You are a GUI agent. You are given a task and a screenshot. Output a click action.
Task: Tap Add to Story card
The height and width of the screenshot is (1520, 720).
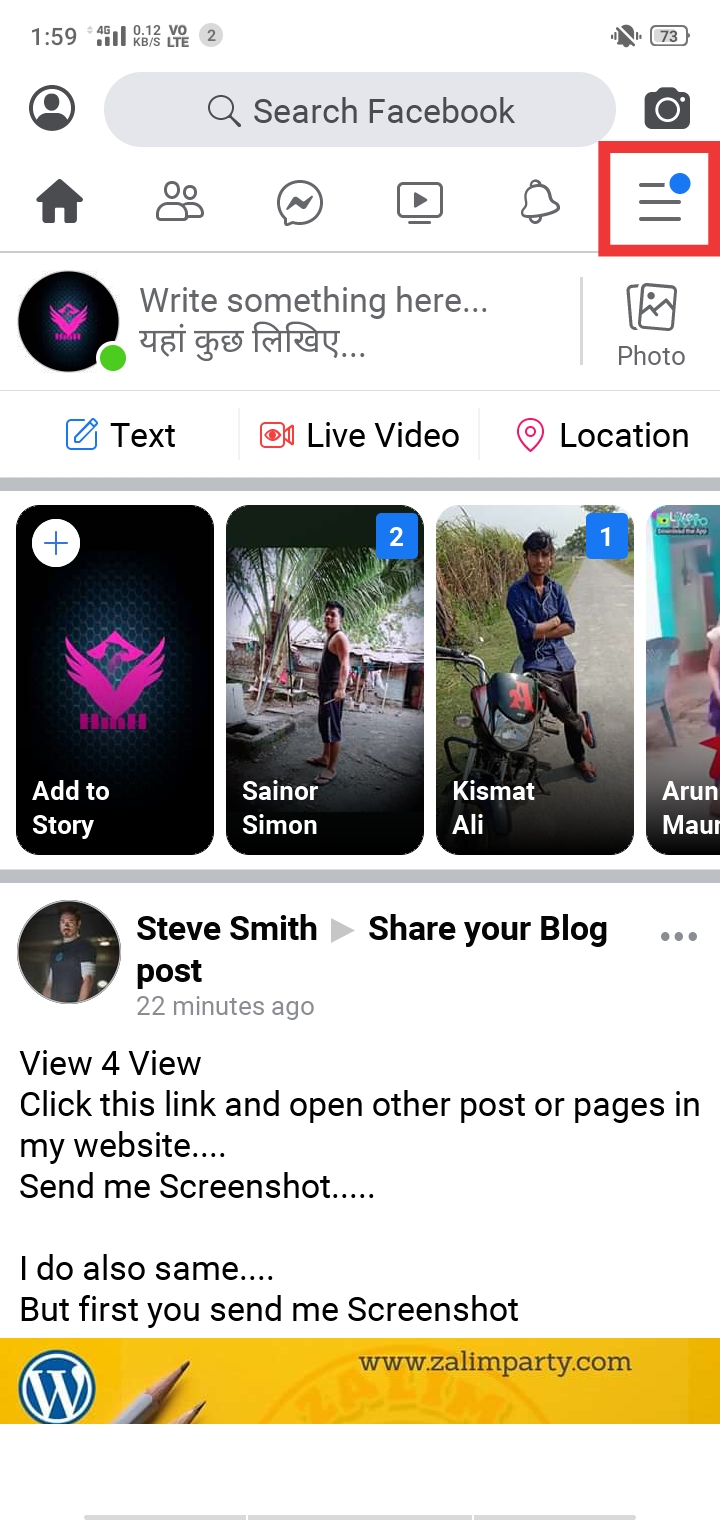click(115, 680)
